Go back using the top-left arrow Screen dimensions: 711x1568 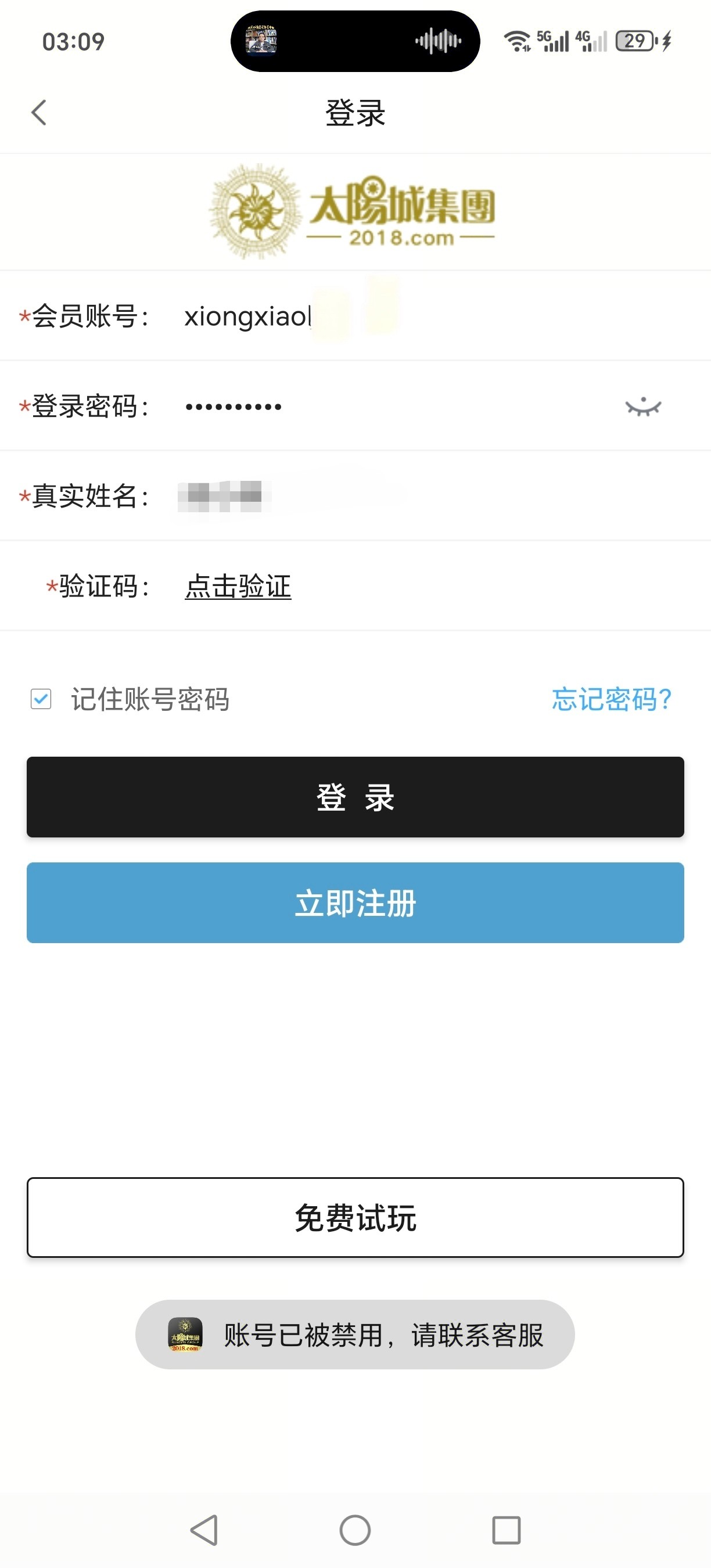coord(39,113)
